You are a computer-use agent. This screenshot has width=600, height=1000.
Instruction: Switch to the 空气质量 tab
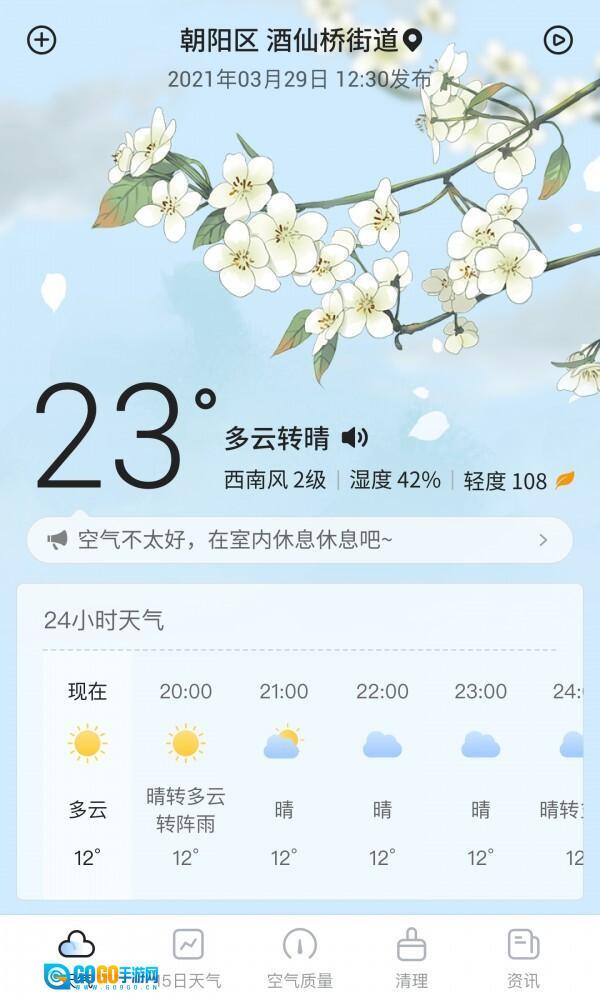click(299, 957)
